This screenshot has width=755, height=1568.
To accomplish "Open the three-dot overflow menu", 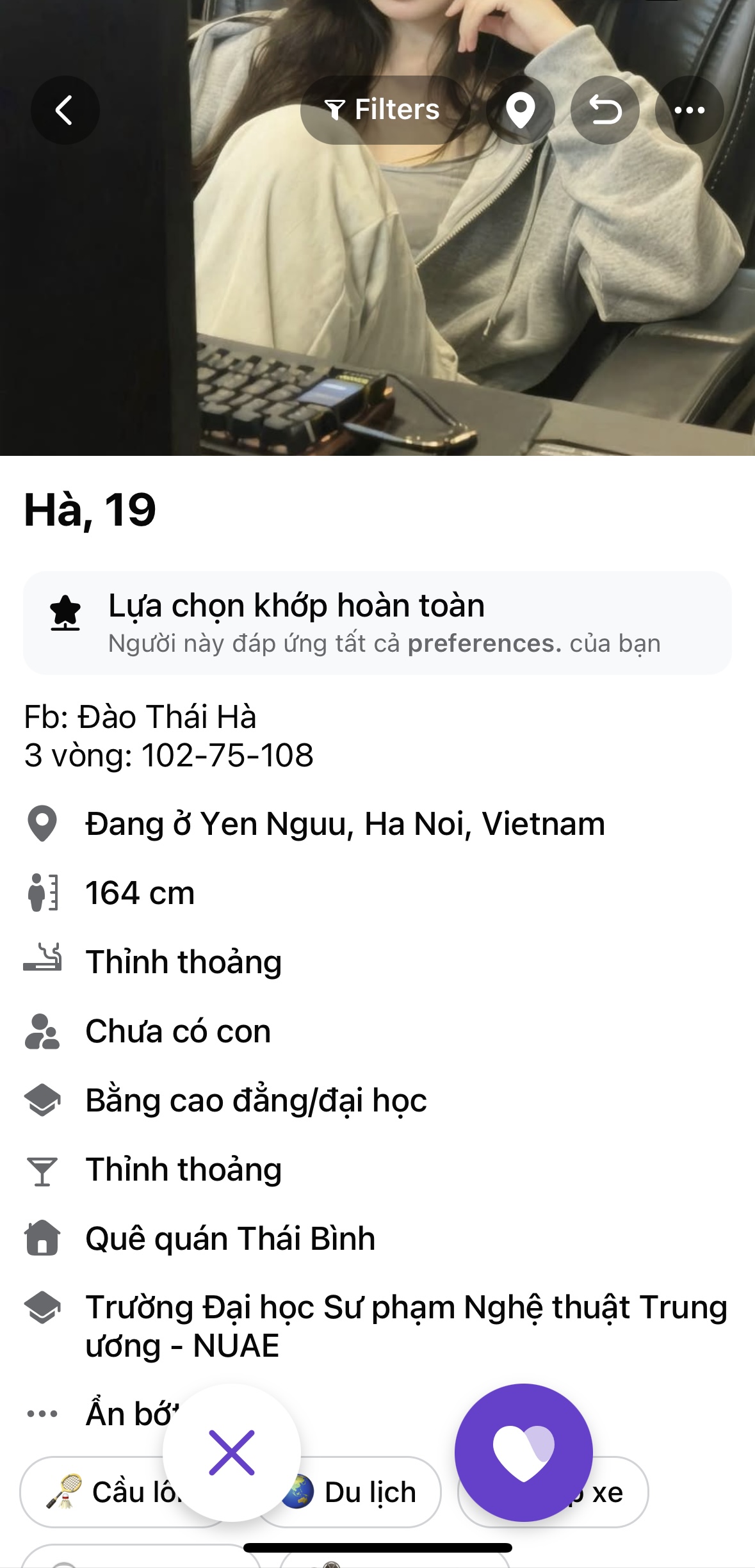I will coord(689,110).
